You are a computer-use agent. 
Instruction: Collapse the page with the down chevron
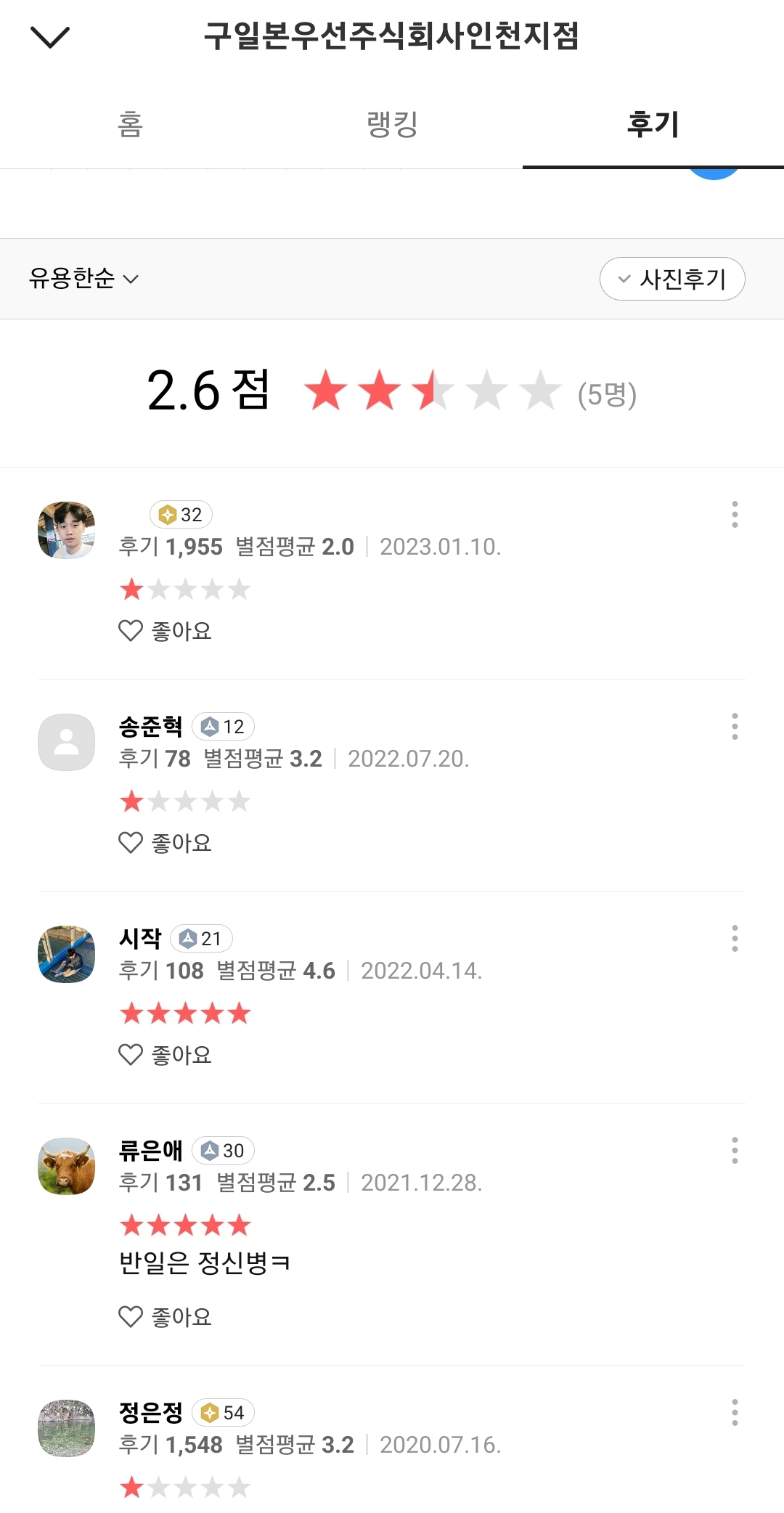click(x=50, y=37)
